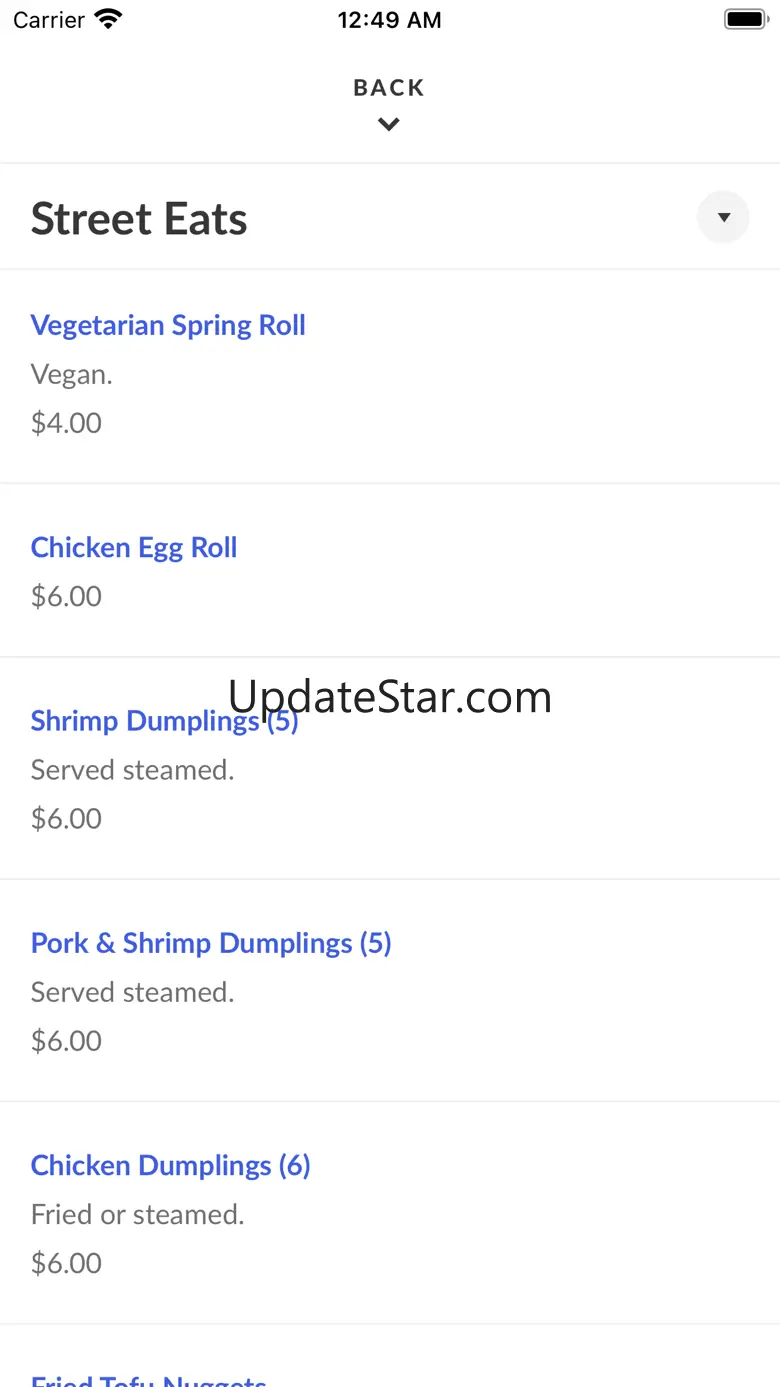This screenshot has width=780, height=1387.
Task: Expand the Street Eats category dropdown
Action: [x=723, y=217]
